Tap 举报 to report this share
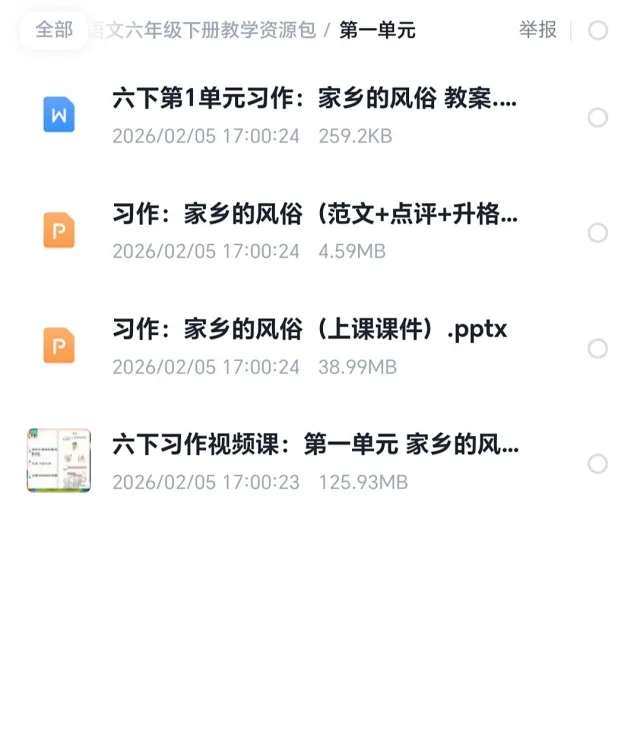This screenshot has width=640, height=756. (x=537, y=30)
